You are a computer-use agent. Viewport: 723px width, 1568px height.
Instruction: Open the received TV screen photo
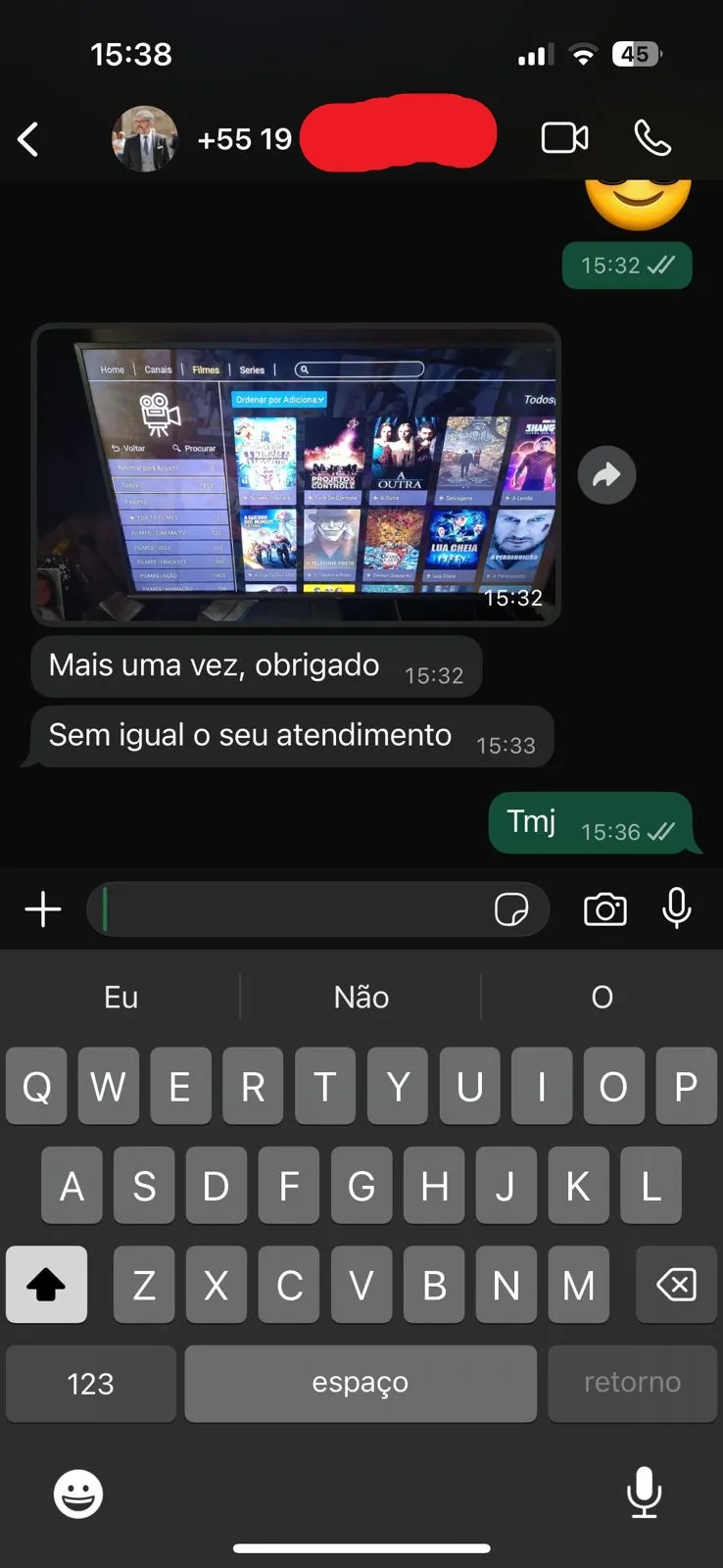tap(296, 474)
